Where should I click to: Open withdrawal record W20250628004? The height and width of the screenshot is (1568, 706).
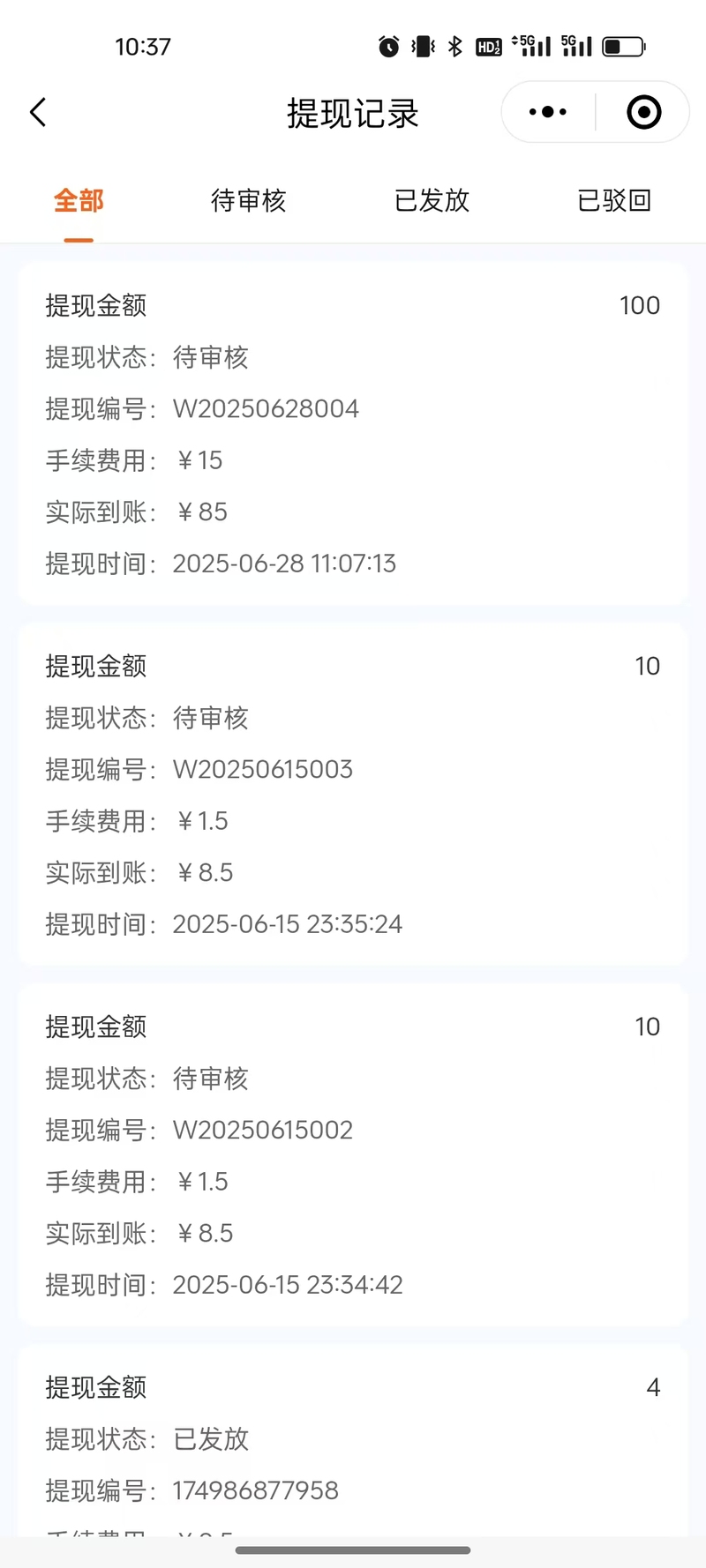[353, 433]
